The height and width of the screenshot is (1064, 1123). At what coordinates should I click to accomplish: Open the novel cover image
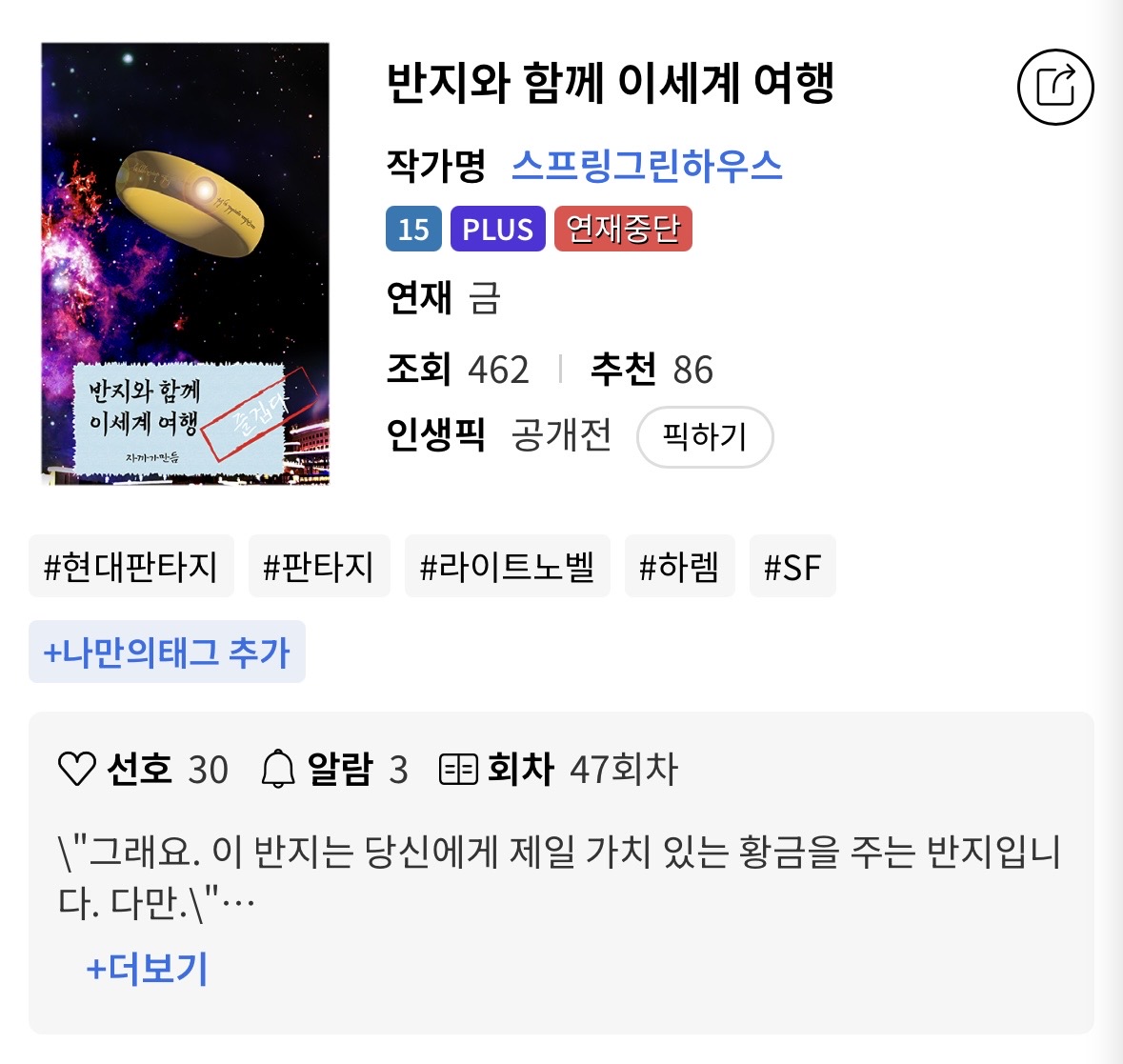(x=186, y=264)
